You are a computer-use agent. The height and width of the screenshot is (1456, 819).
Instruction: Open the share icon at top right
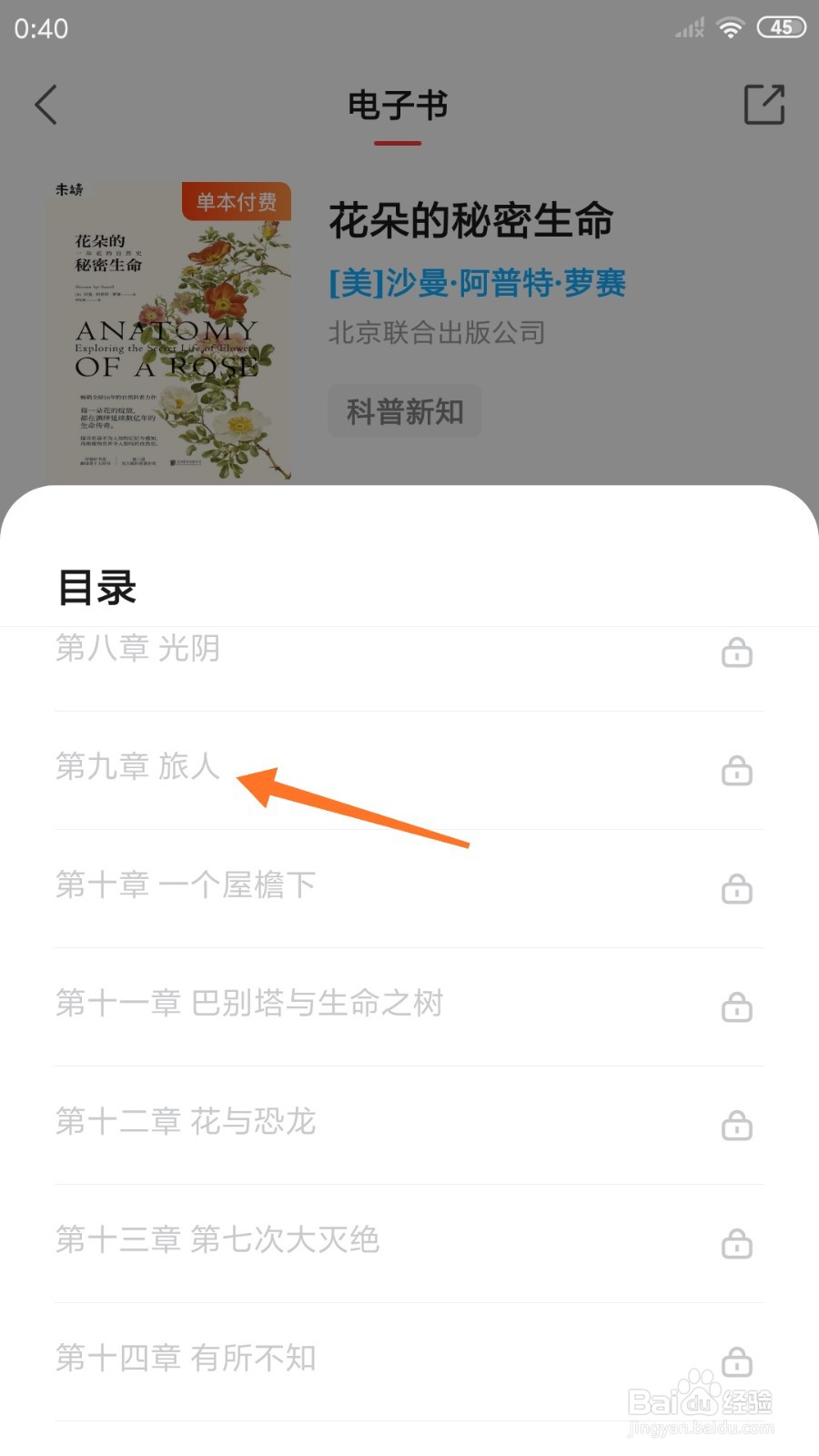(764, 103)
